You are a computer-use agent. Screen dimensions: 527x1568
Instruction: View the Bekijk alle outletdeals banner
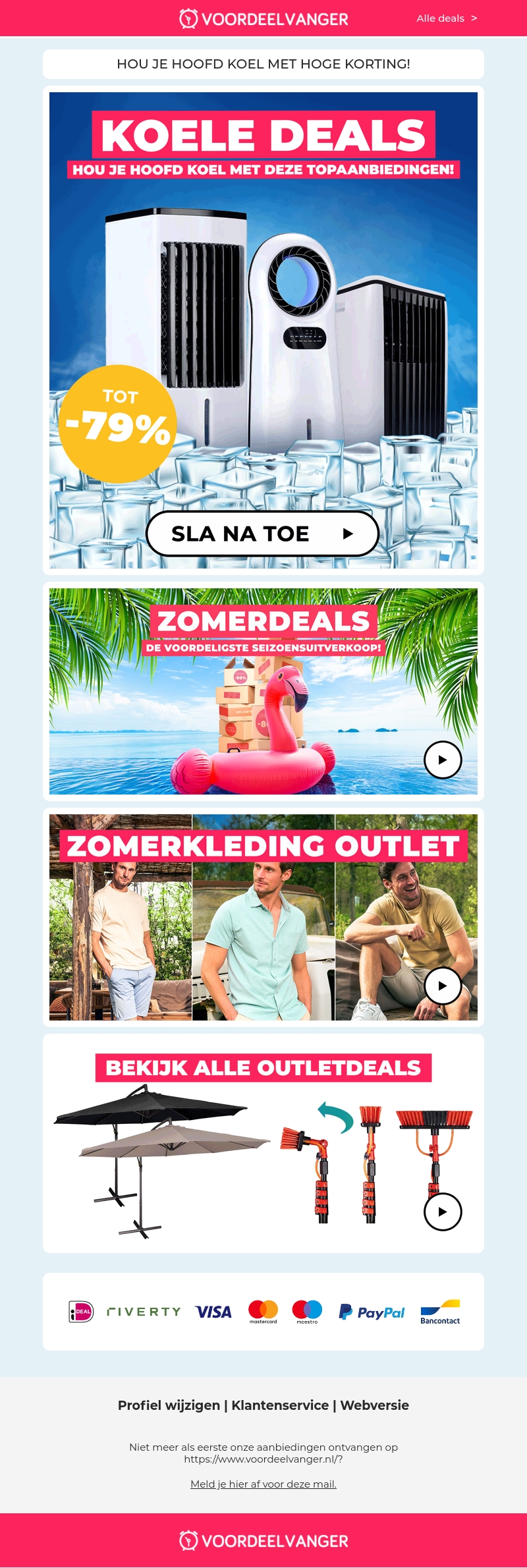click(x=263, y=1143)
